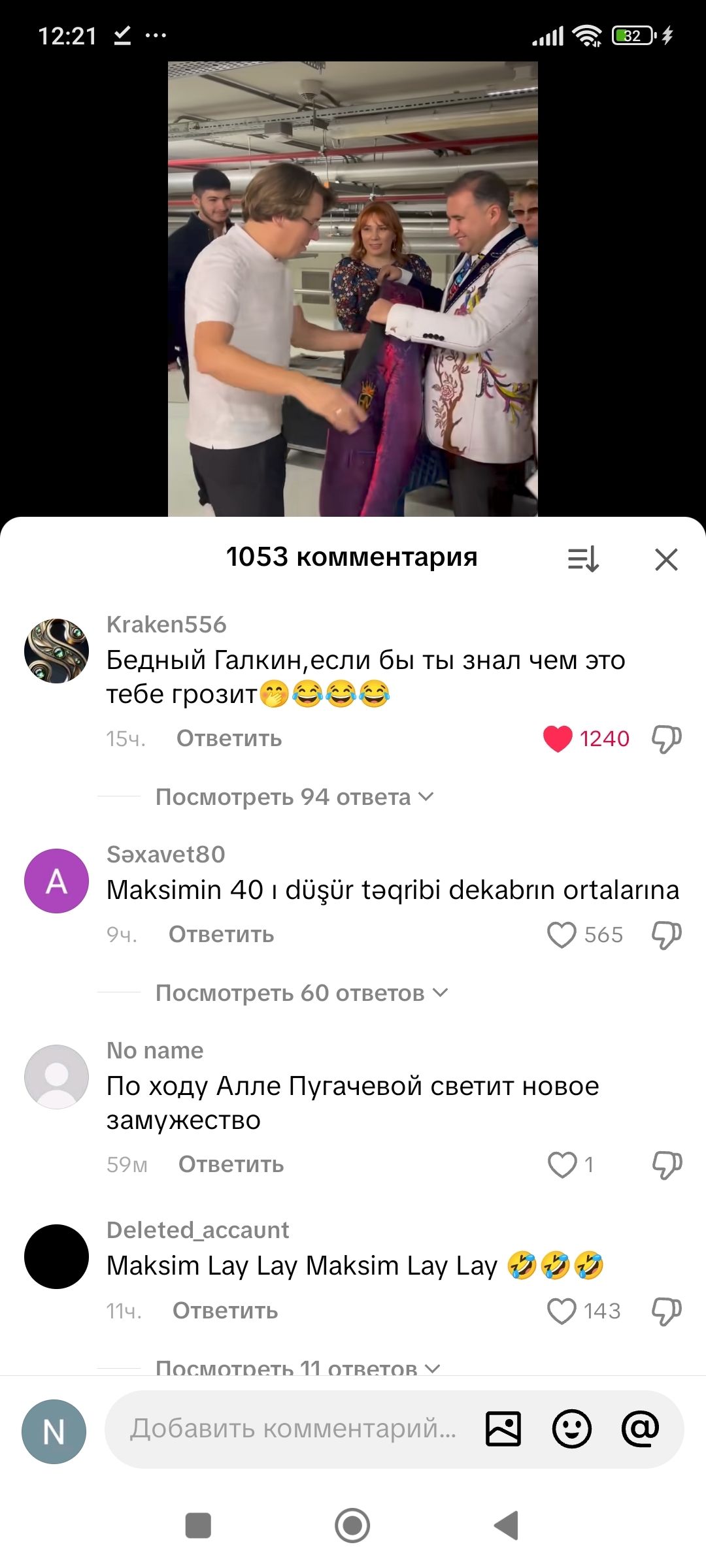The width and height of the screenshot is (706, 1568).
Task: Go back with the system back button
Action: coord(506,1526)
